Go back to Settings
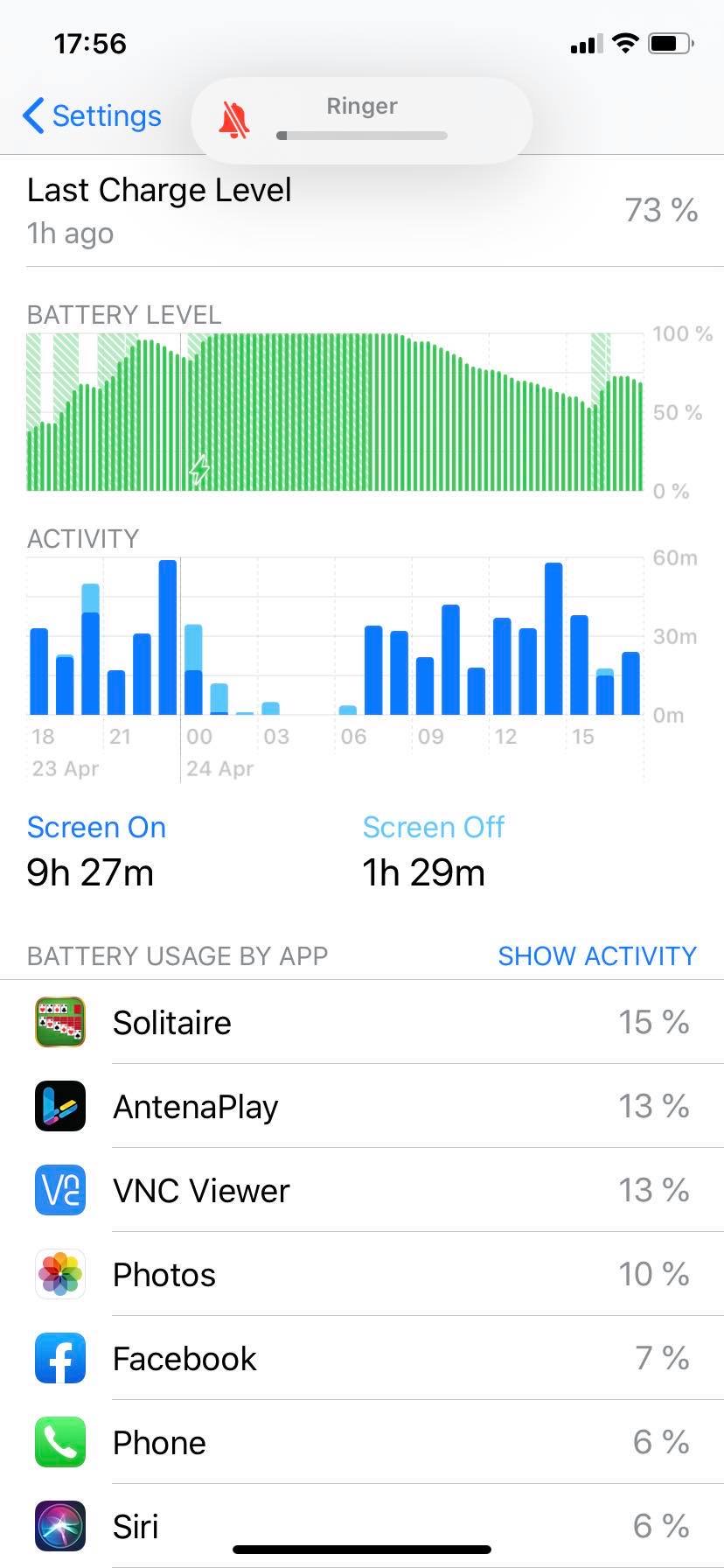Image resolution: width=724 pixels, height=1568 pixels. [x=93, y=115]
